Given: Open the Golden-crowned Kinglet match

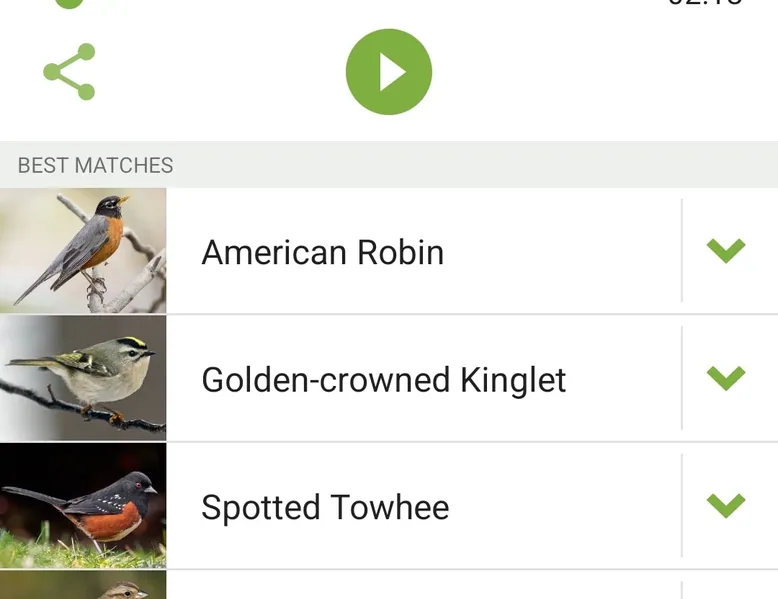Looking at the screenshot, I should [384, 380].
